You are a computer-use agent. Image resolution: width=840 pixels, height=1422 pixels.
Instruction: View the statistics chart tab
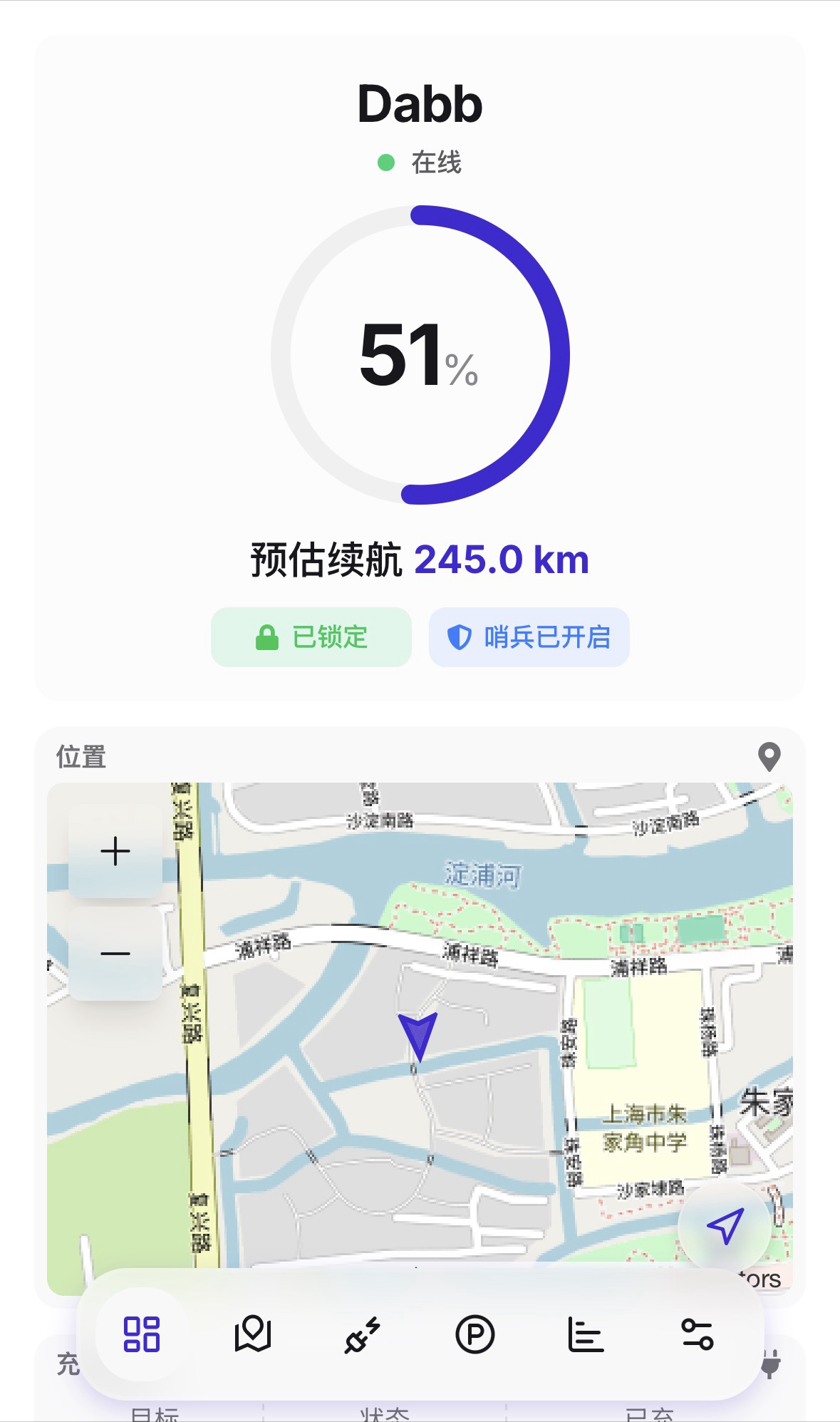coord(586,1334)
